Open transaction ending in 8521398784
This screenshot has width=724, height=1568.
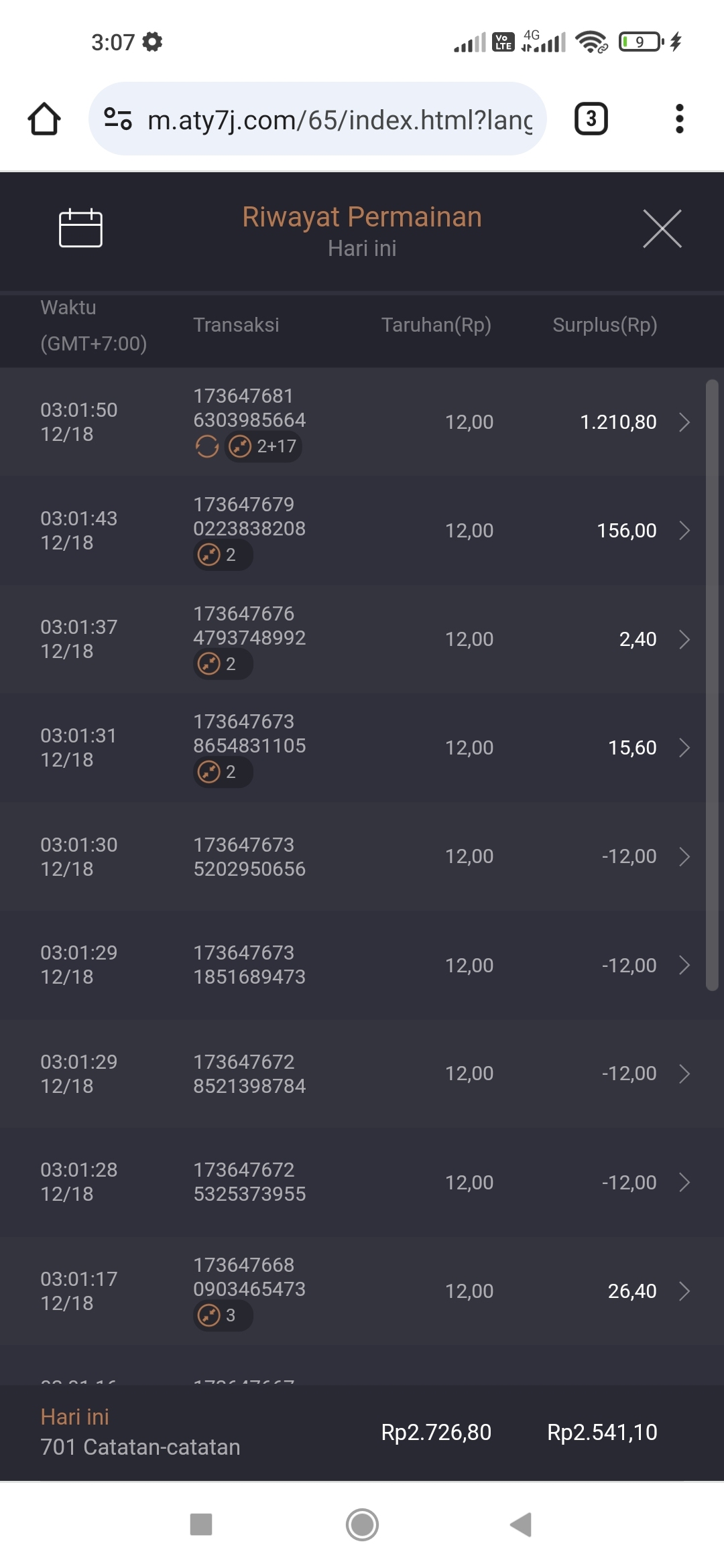(362, 1073)
